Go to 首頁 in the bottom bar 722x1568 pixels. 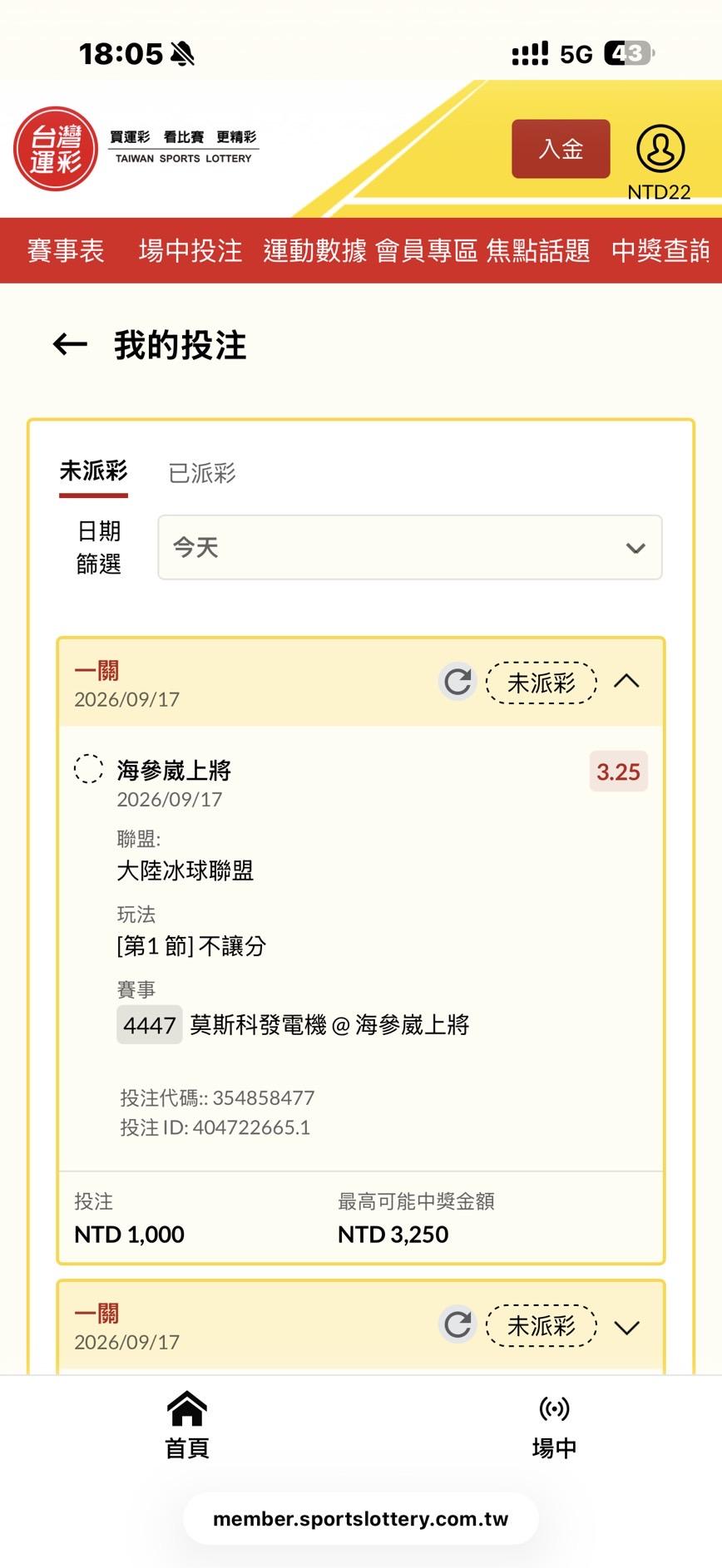point(187,1425)
